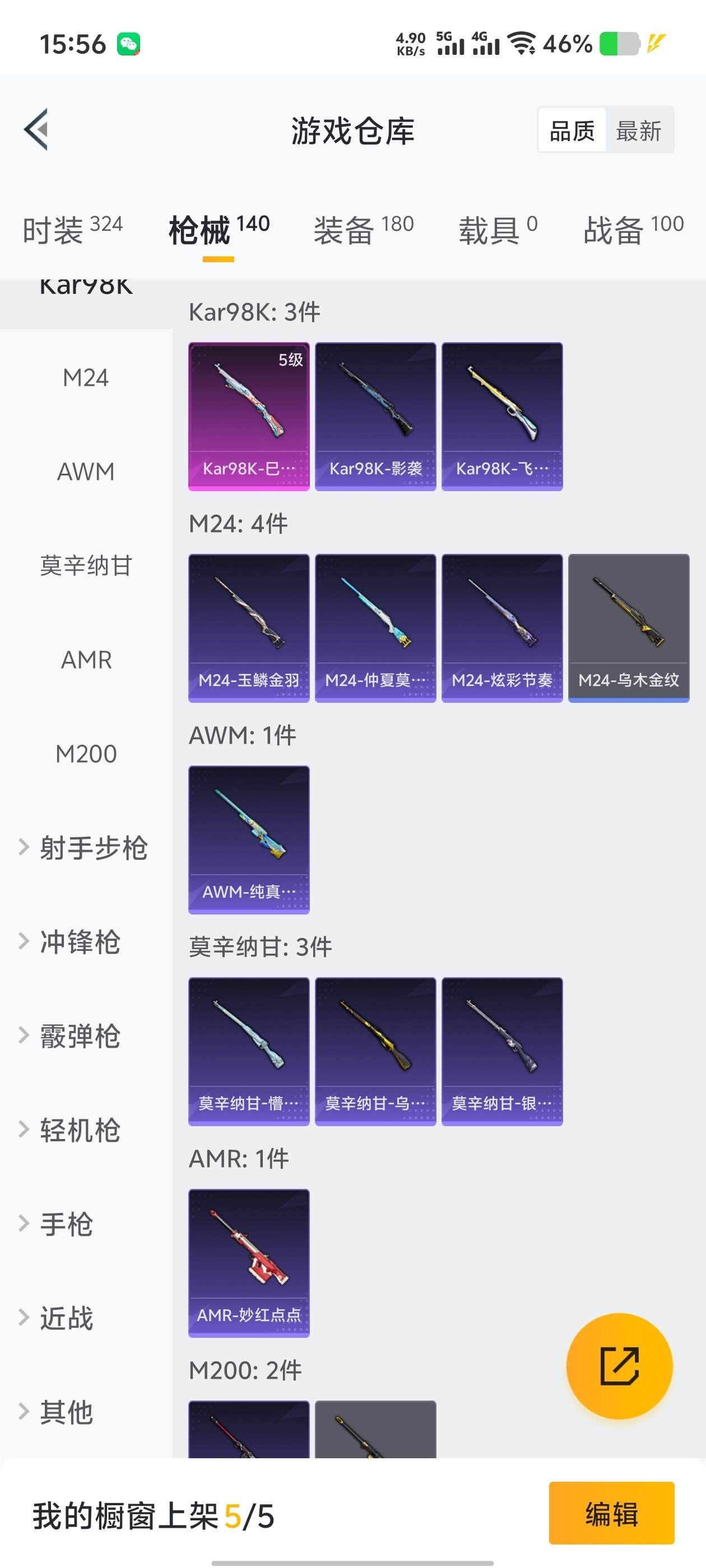Open the share icon in the orange circle
Viewport: 706px width, 1568px height.
pyautogui.click(x=620, y=1366)
